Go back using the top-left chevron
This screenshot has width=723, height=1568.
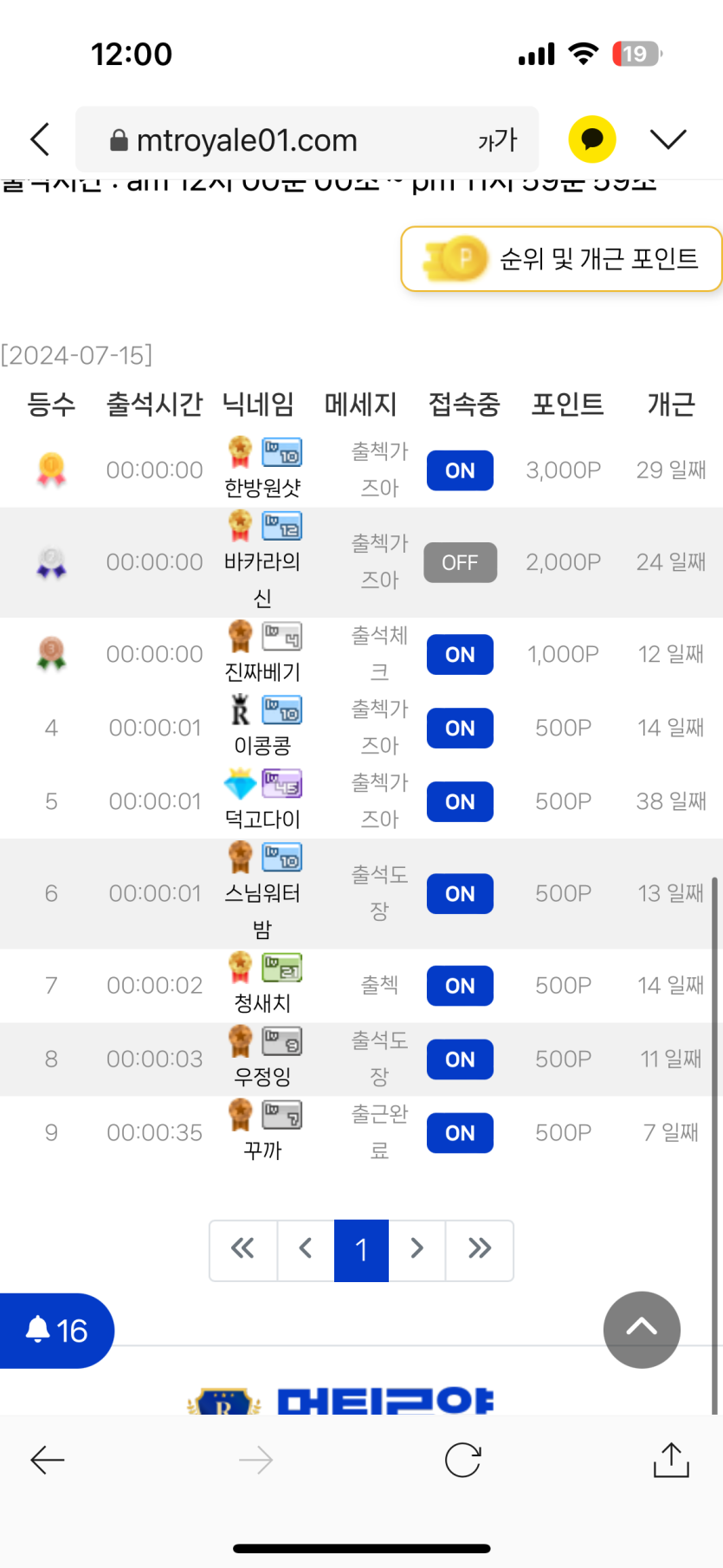click(40, 139)
